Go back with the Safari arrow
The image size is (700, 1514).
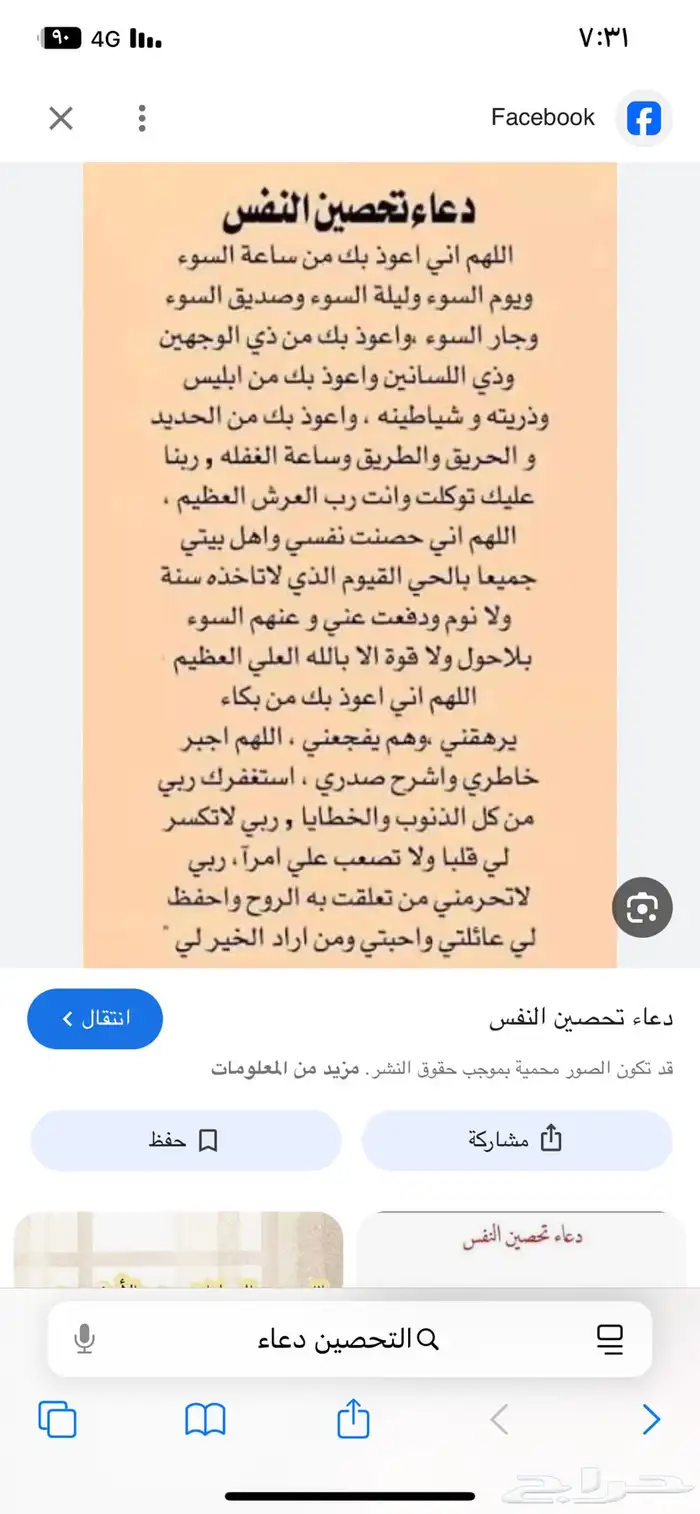651,1419
